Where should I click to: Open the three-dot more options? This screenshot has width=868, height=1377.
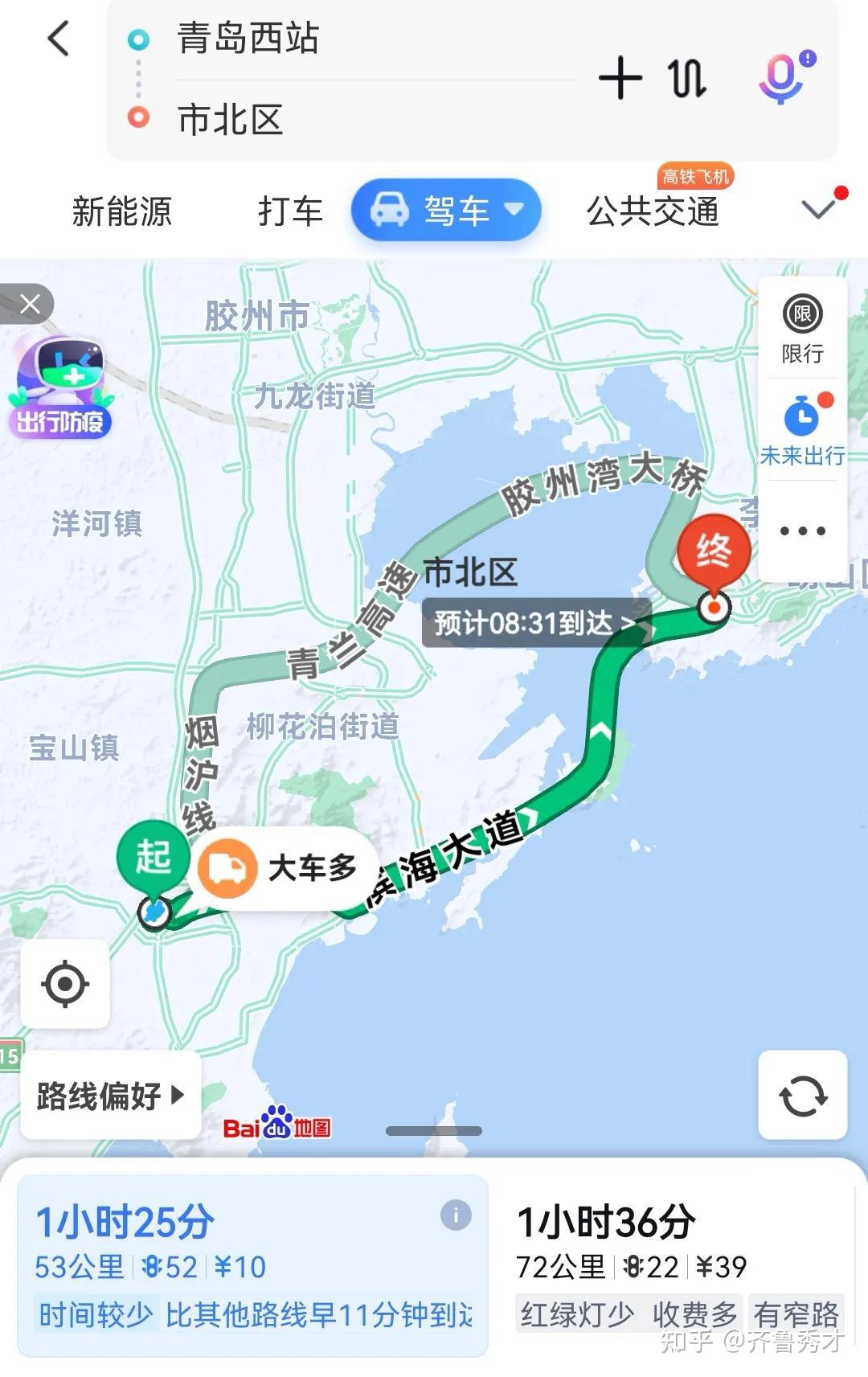(x=802, y=531)
